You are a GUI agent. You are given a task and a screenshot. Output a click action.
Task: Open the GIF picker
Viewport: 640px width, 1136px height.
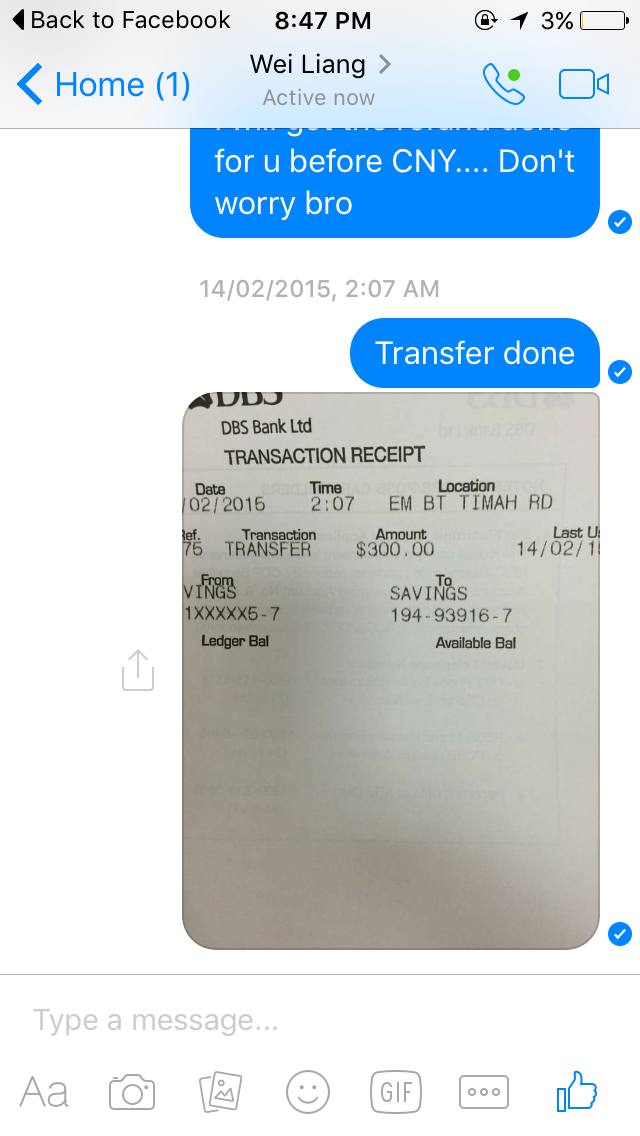pos(396,1092)
